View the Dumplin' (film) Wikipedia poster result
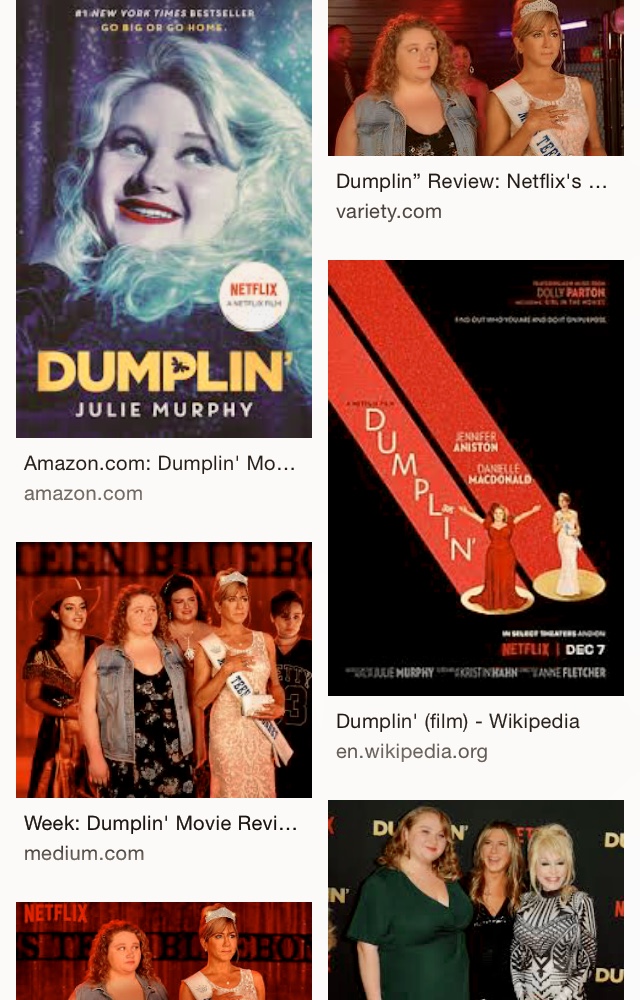This screenshot has width=640, height=1000. pos(476,478)
